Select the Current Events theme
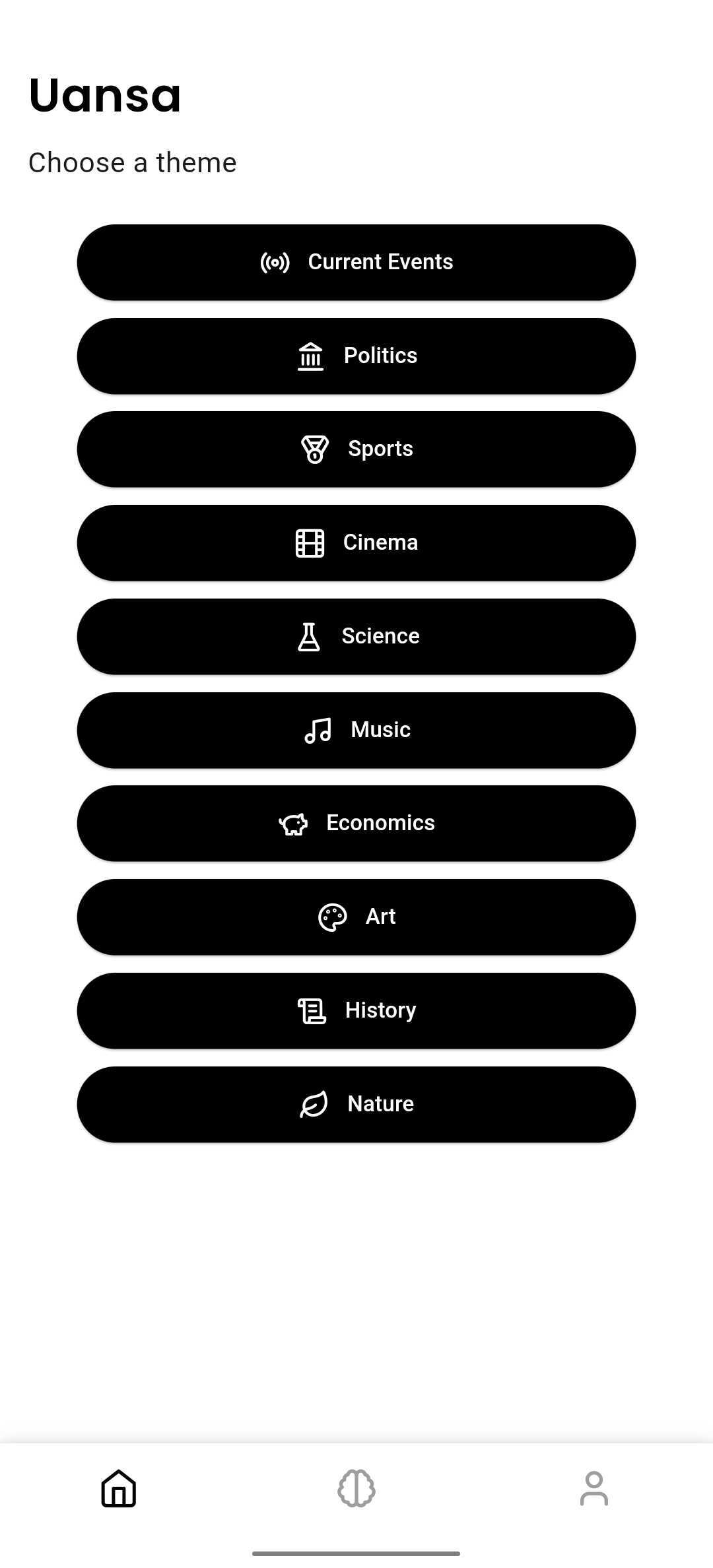The height and width of the screenshot is (1568, 713). 356,261
